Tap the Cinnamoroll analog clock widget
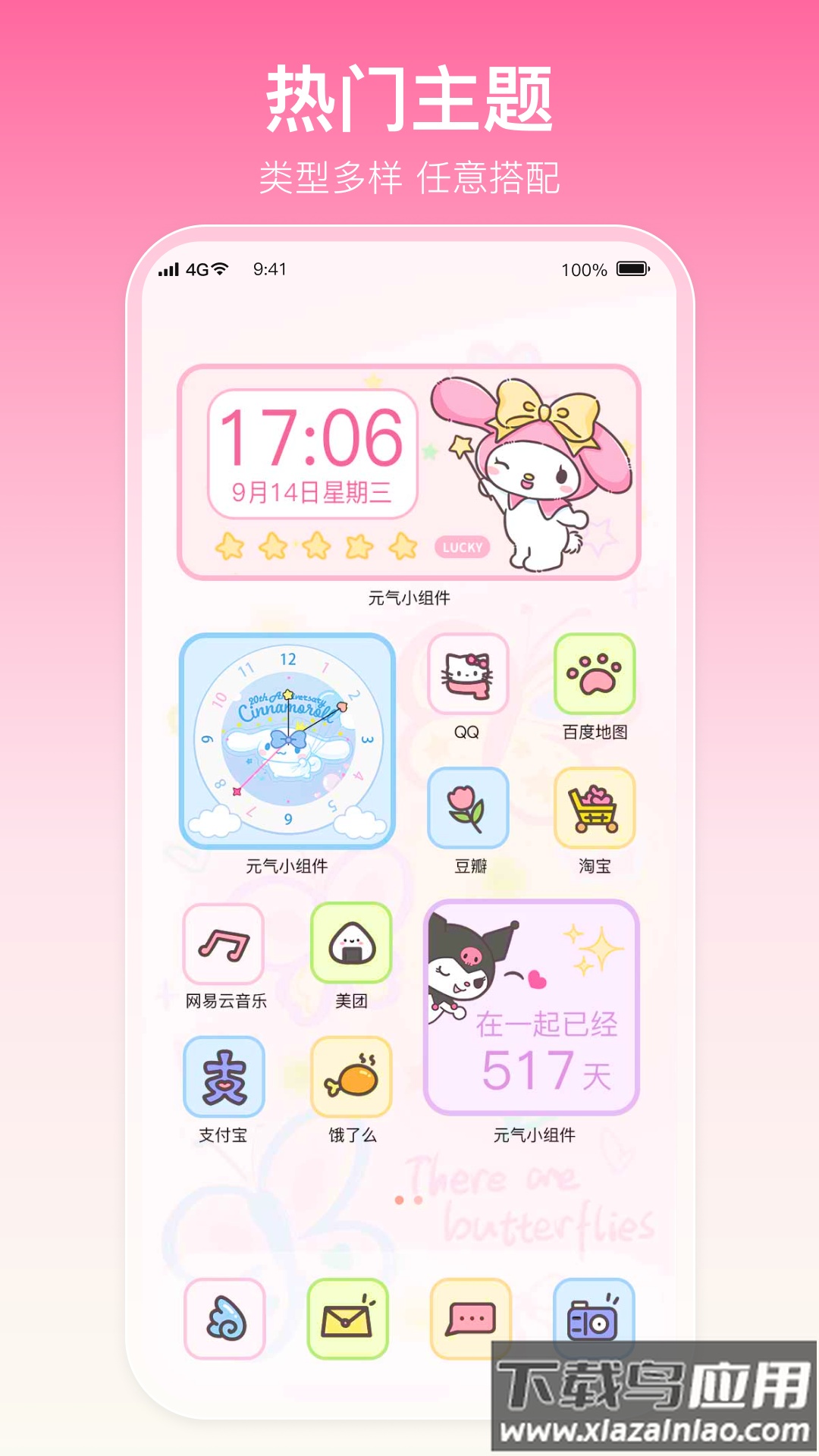This screenshot has height=1456, width=819. click(x=290, y=739)
